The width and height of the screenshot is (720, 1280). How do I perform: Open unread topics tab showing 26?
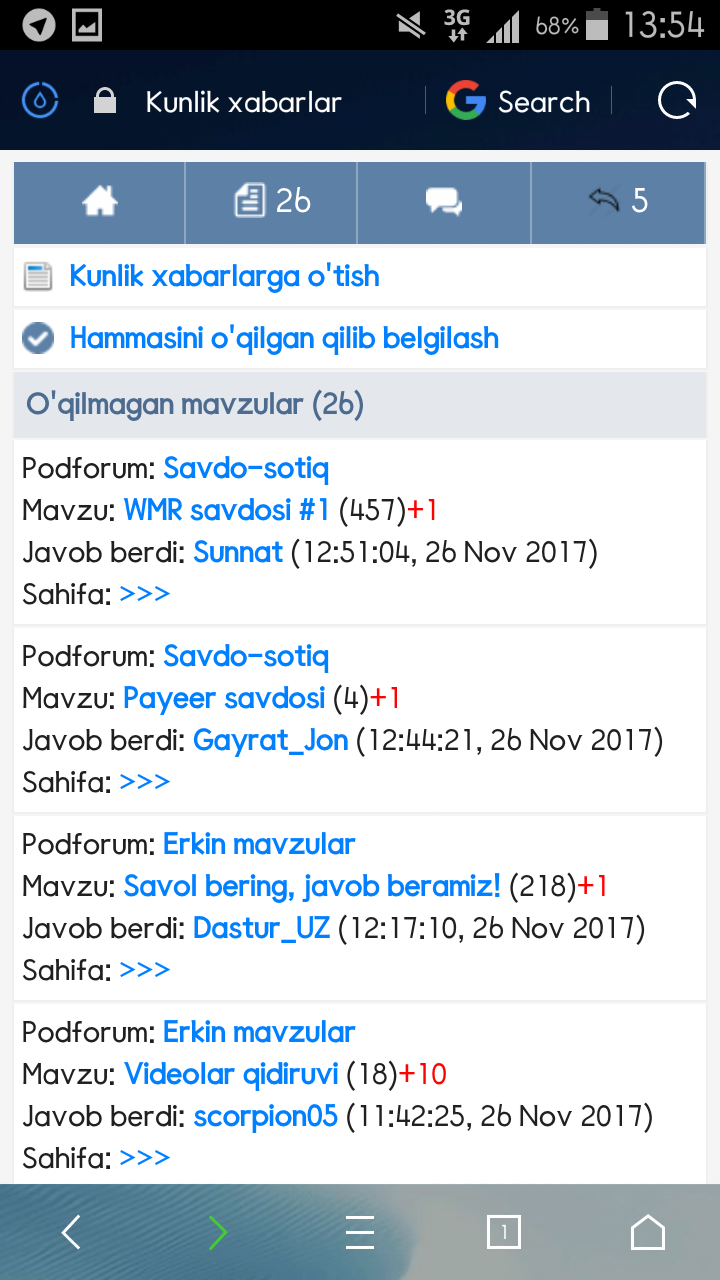(x=272, y=202)
